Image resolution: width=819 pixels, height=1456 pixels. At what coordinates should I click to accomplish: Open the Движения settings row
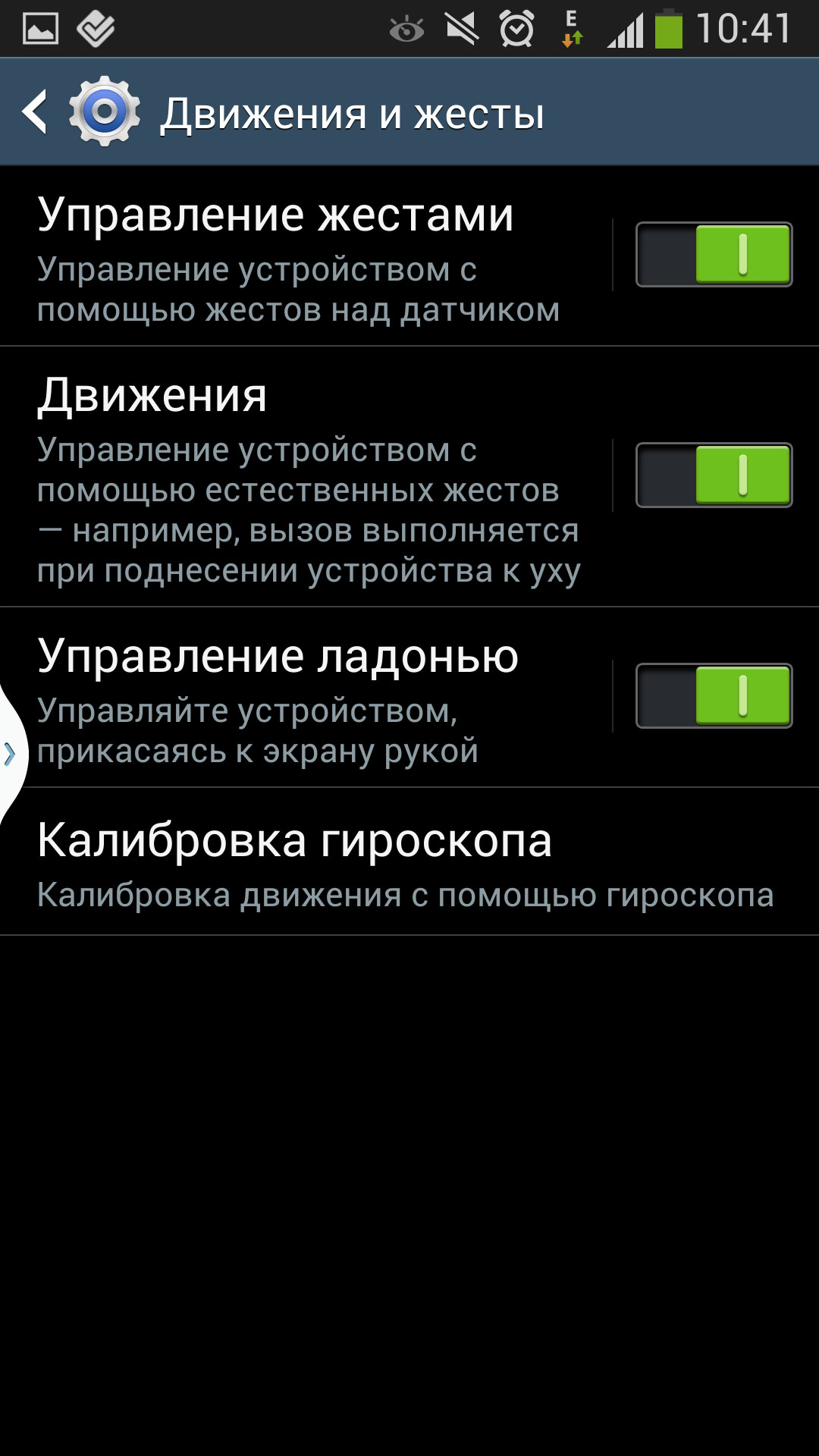(303, 478)
